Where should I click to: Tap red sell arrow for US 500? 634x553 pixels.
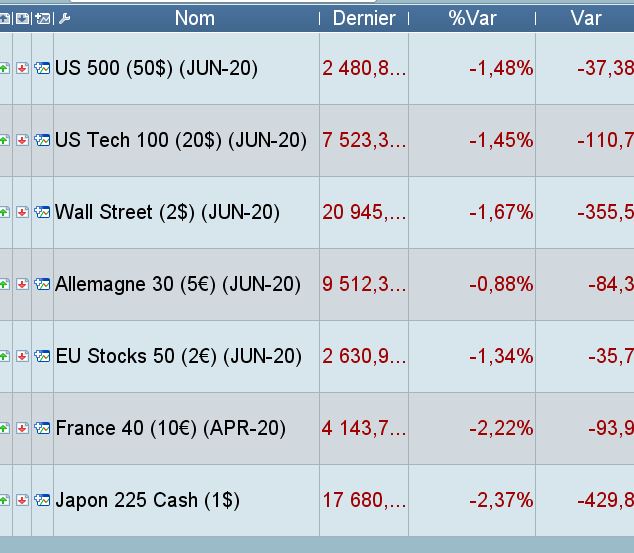[23, 68]
